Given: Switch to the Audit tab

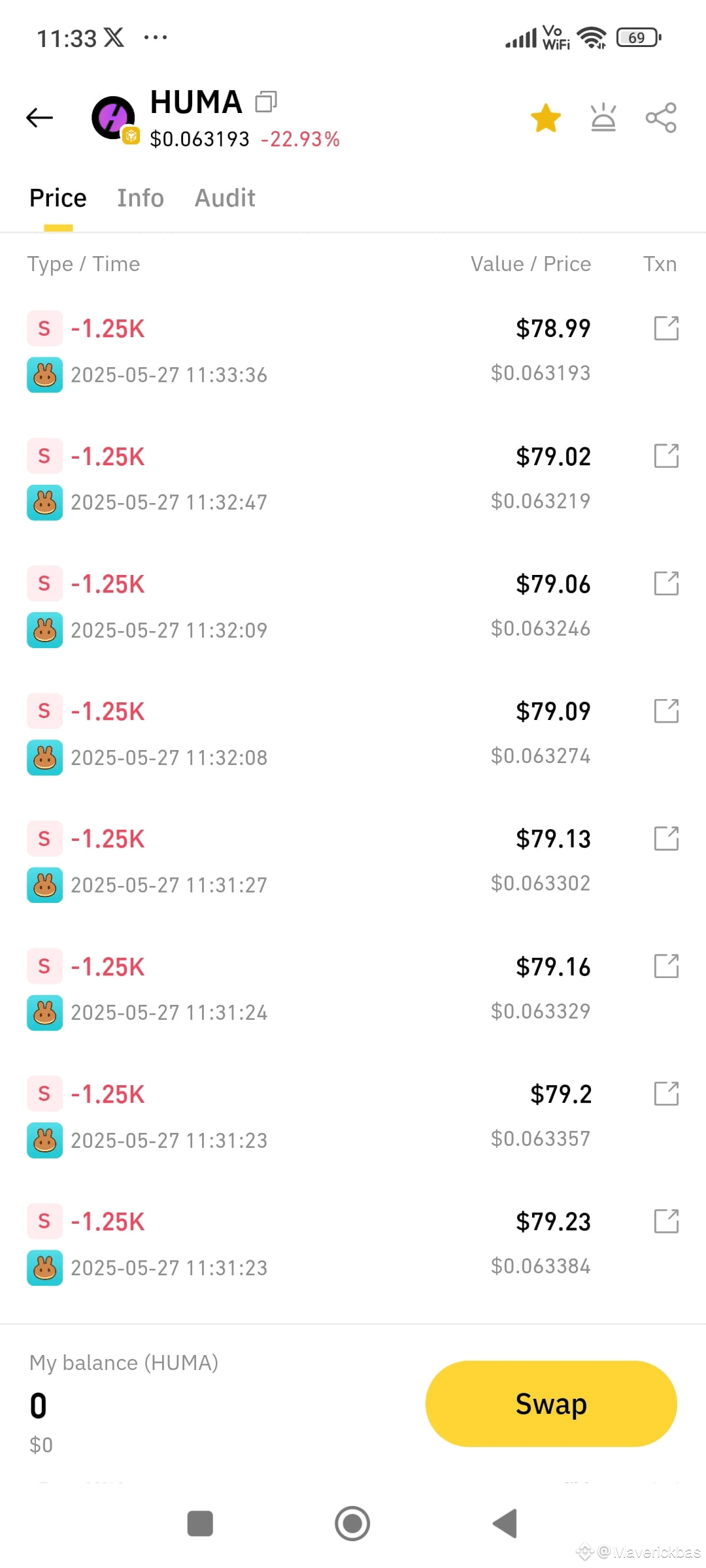Looking at the screenshot, I should click(224, 197).
